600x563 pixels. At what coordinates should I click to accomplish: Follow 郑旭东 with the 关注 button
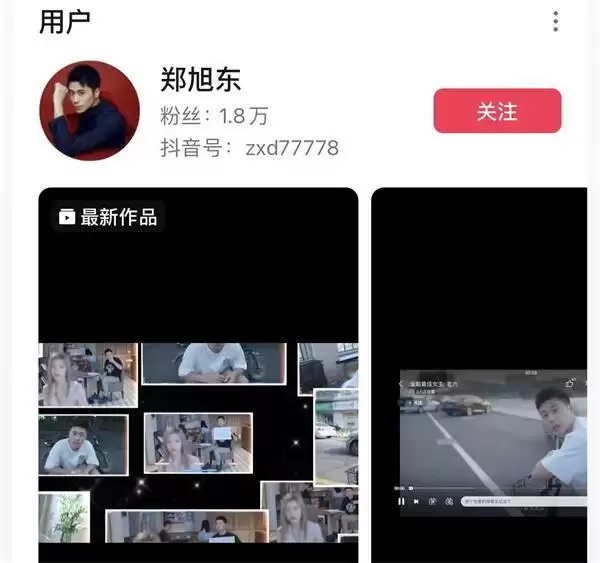(497, 111)
